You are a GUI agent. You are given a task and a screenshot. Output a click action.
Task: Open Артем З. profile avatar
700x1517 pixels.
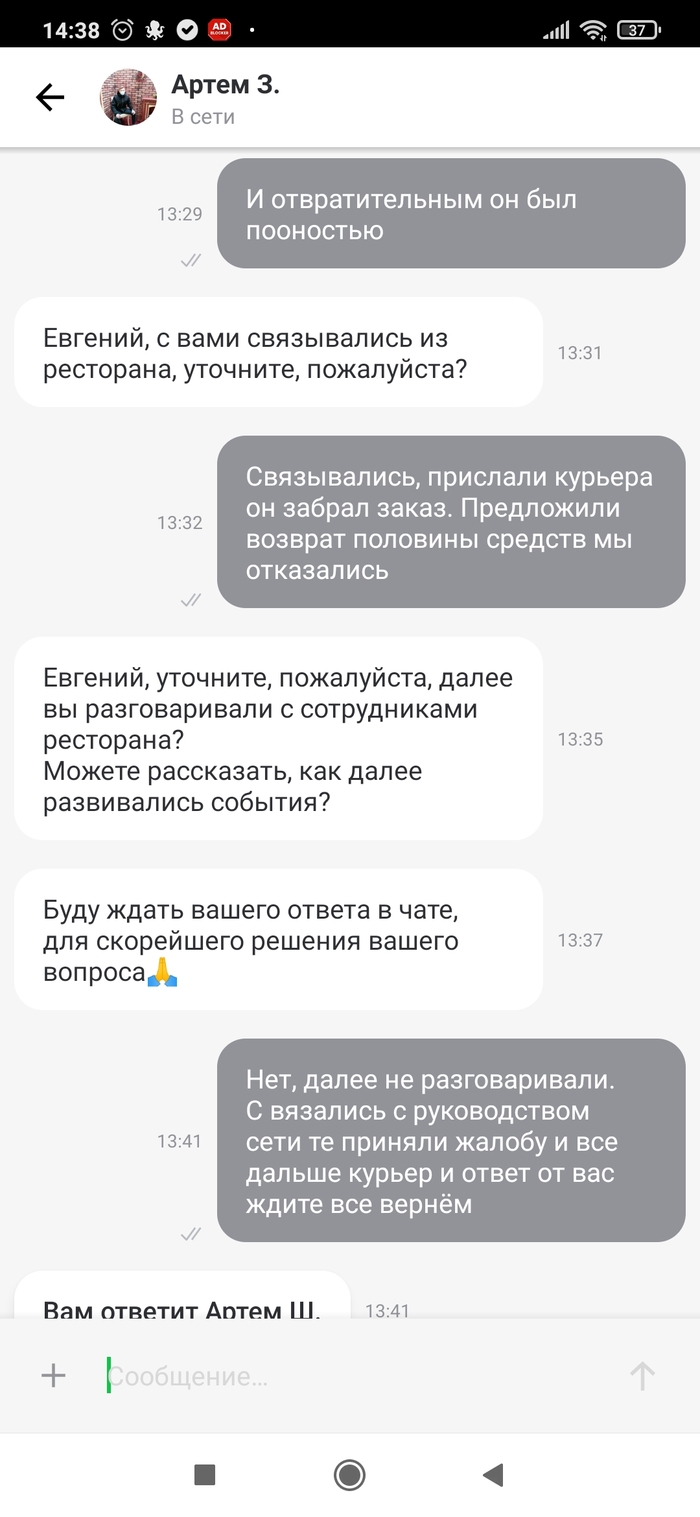click(128, 98)
